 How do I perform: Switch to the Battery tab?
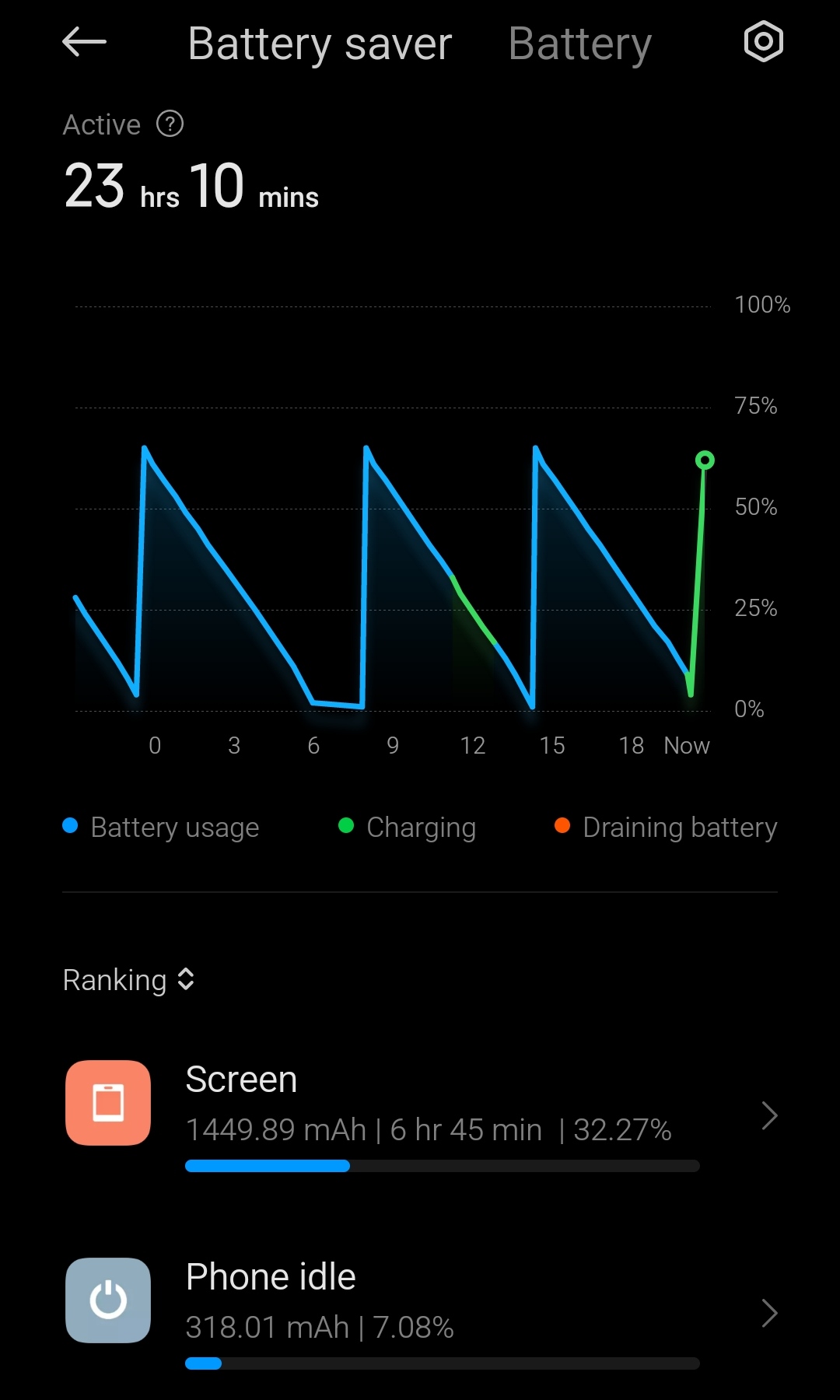coord(579,44)
